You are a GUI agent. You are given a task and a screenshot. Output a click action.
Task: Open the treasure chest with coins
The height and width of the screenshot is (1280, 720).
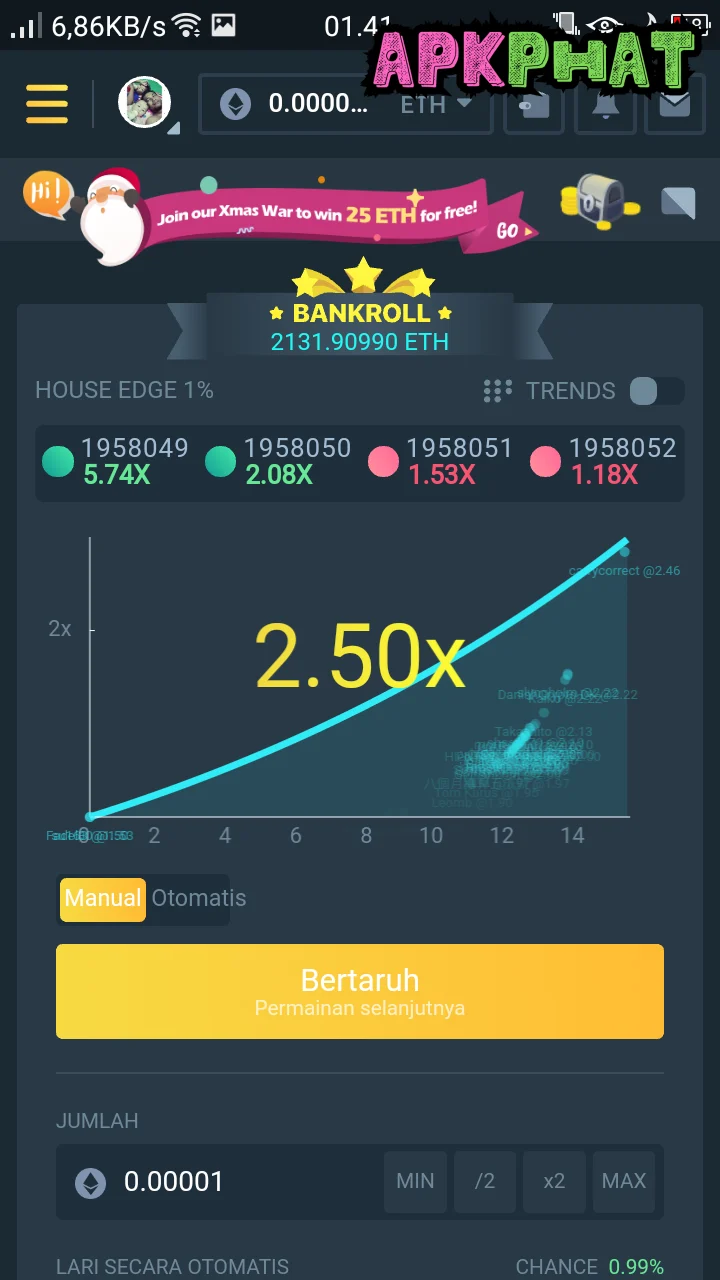pos(598,203)
